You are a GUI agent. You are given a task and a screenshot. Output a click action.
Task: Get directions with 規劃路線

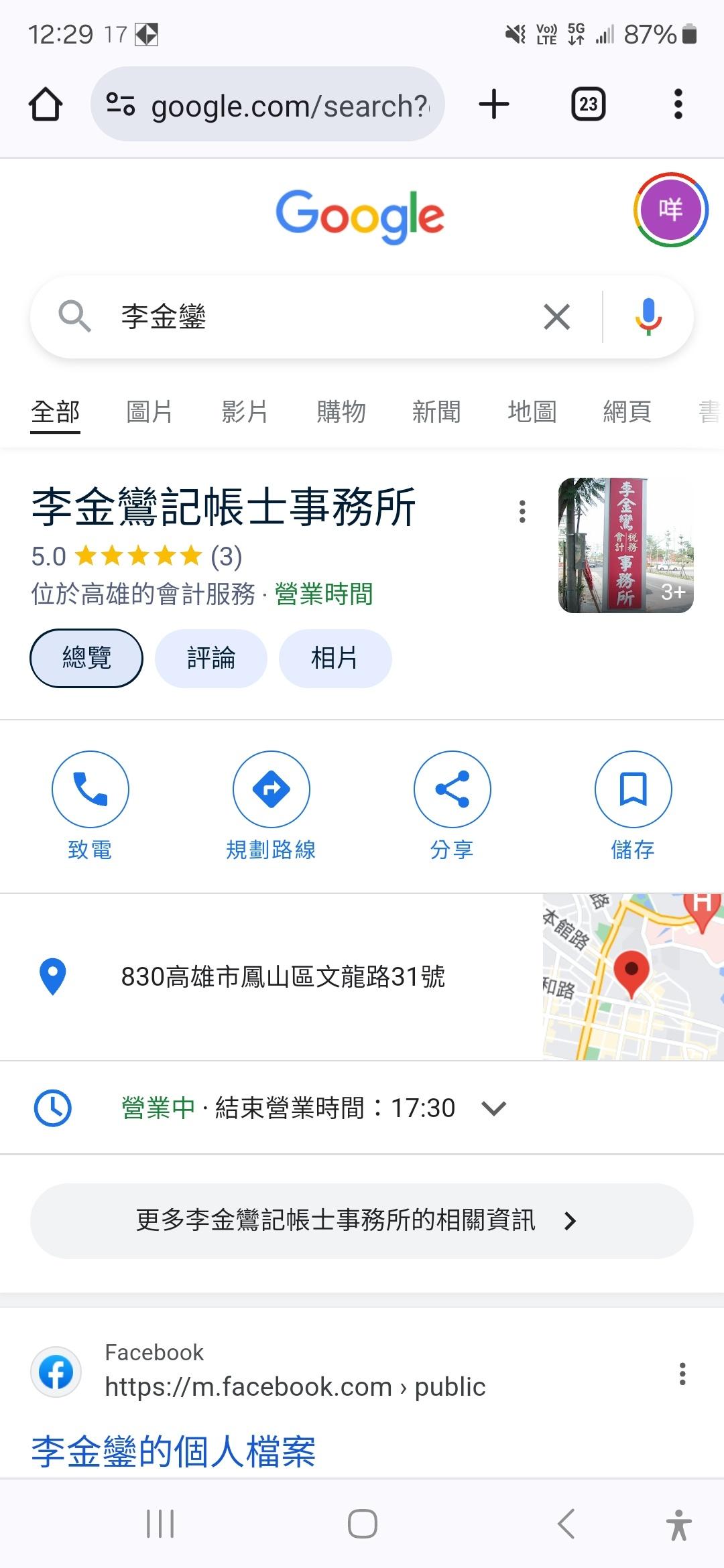click(271, 804)
